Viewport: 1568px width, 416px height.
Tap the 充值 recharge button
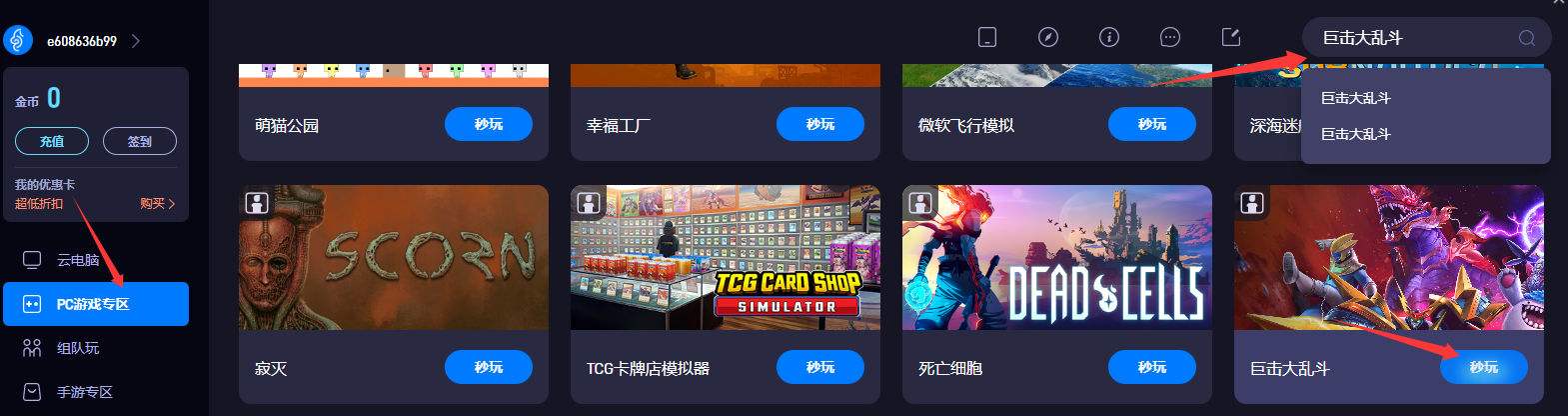point(52,141)
